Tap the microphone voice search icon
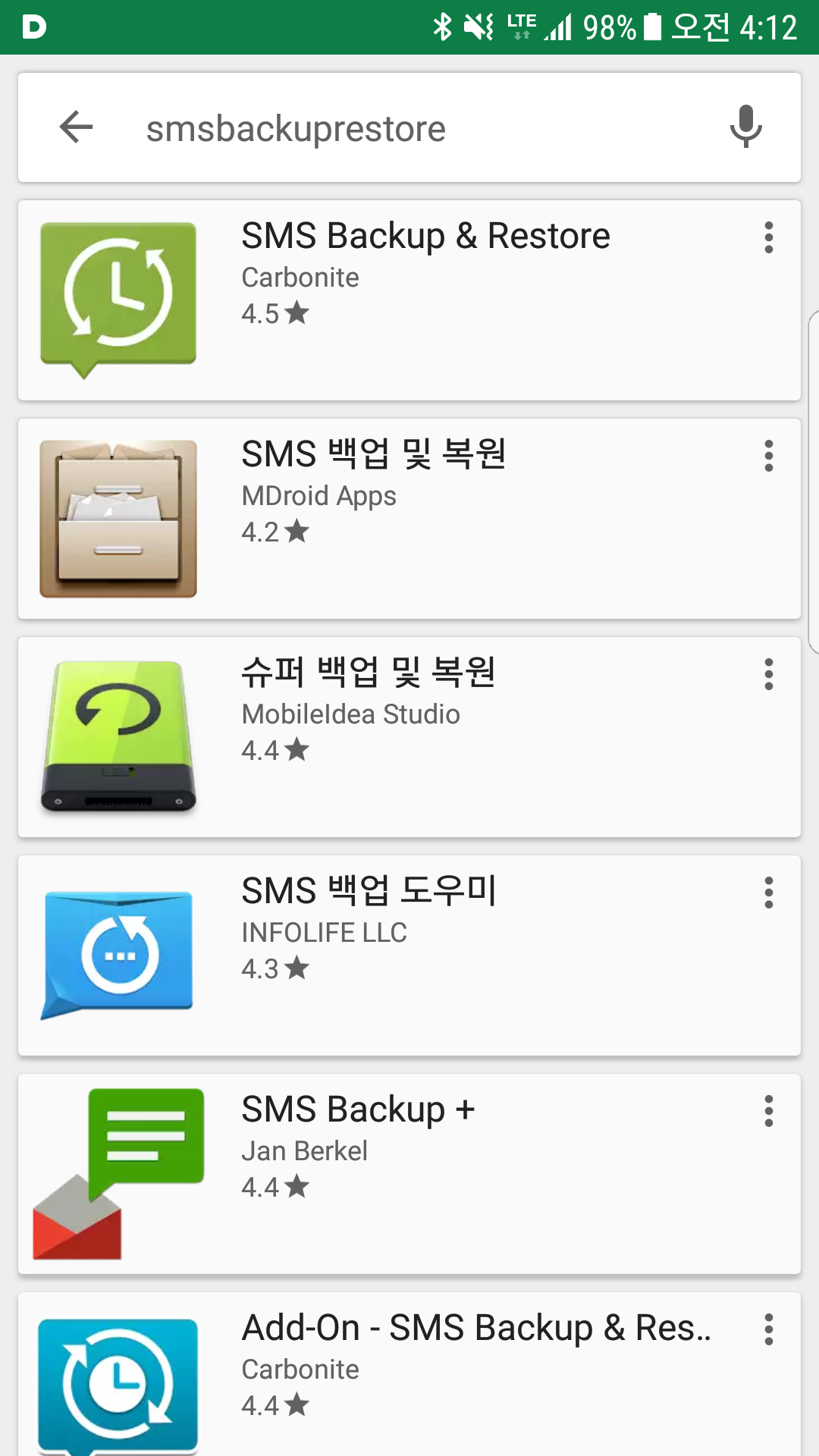Viewport: 819px width, 1456px height. click(744, 127)
